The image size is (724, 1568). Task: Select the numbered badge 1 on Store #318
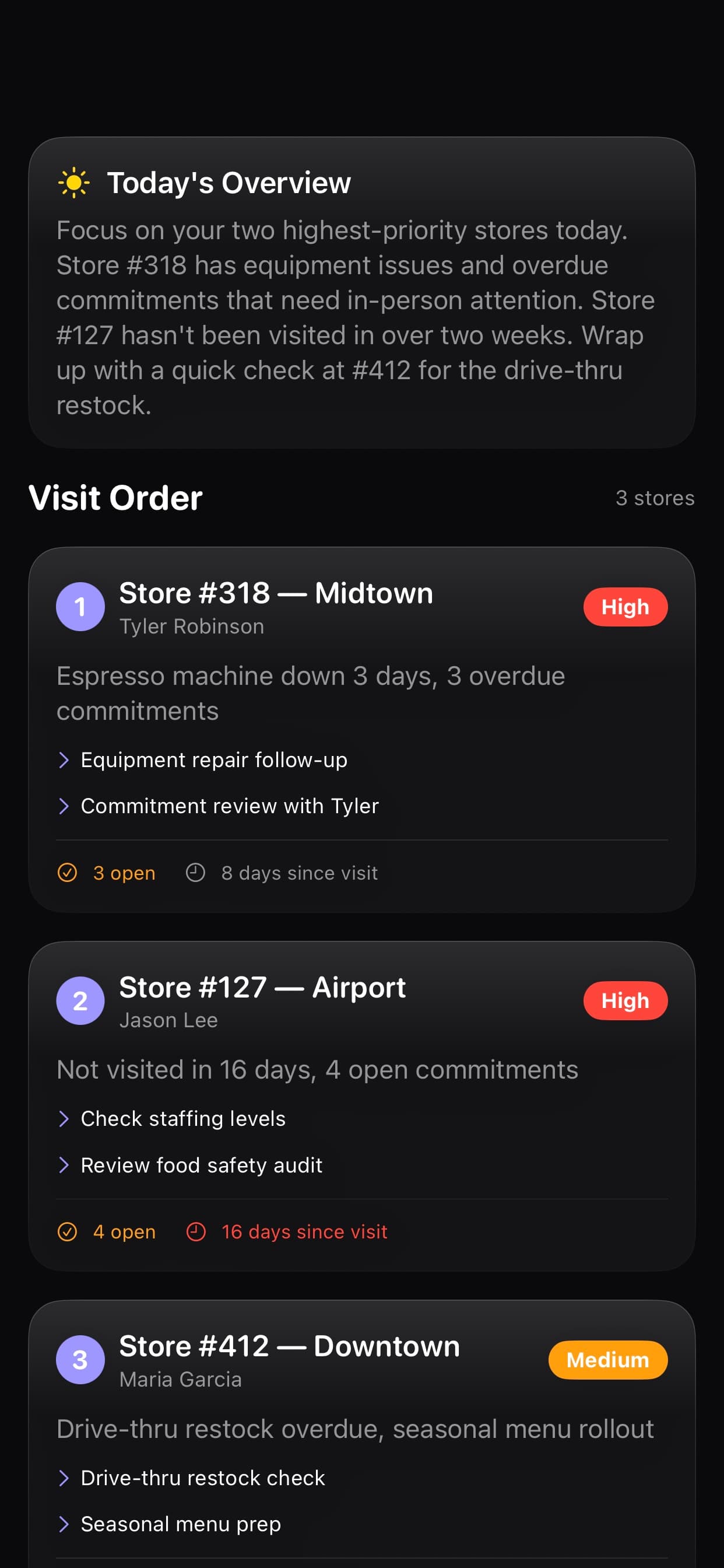(x=80, y=606)
